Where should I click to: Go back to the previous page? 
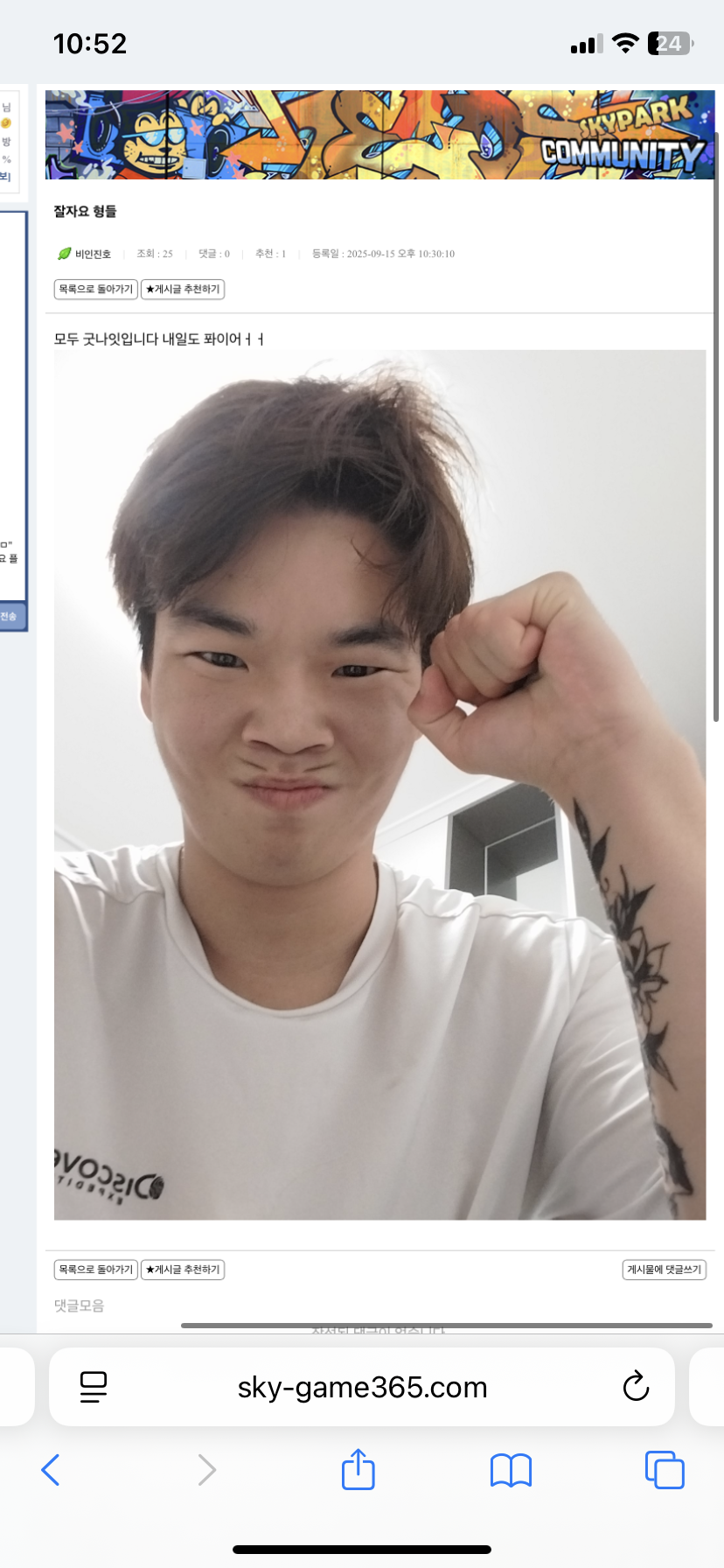51,1470
